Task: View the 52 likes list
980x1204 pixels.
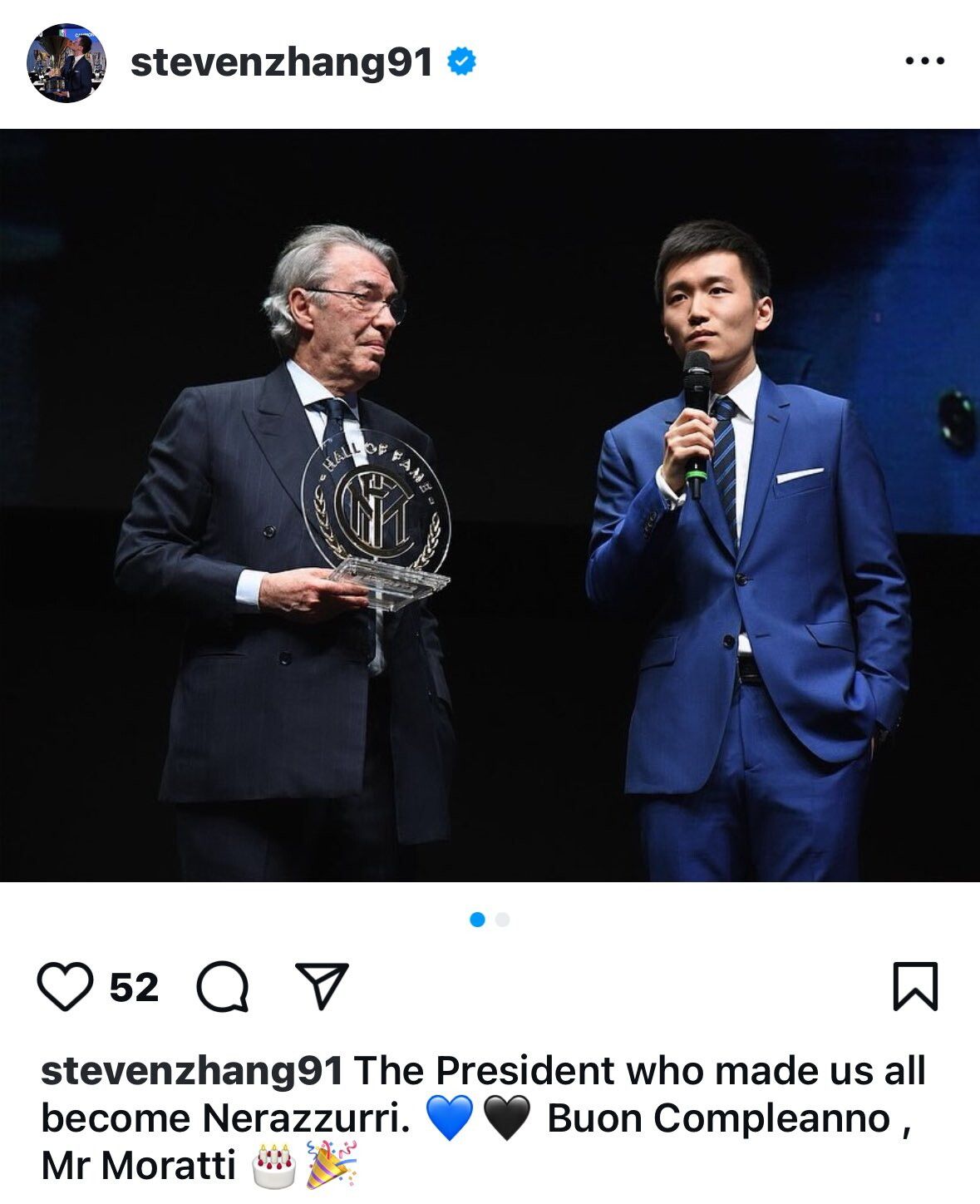Action: click(134, 987)
